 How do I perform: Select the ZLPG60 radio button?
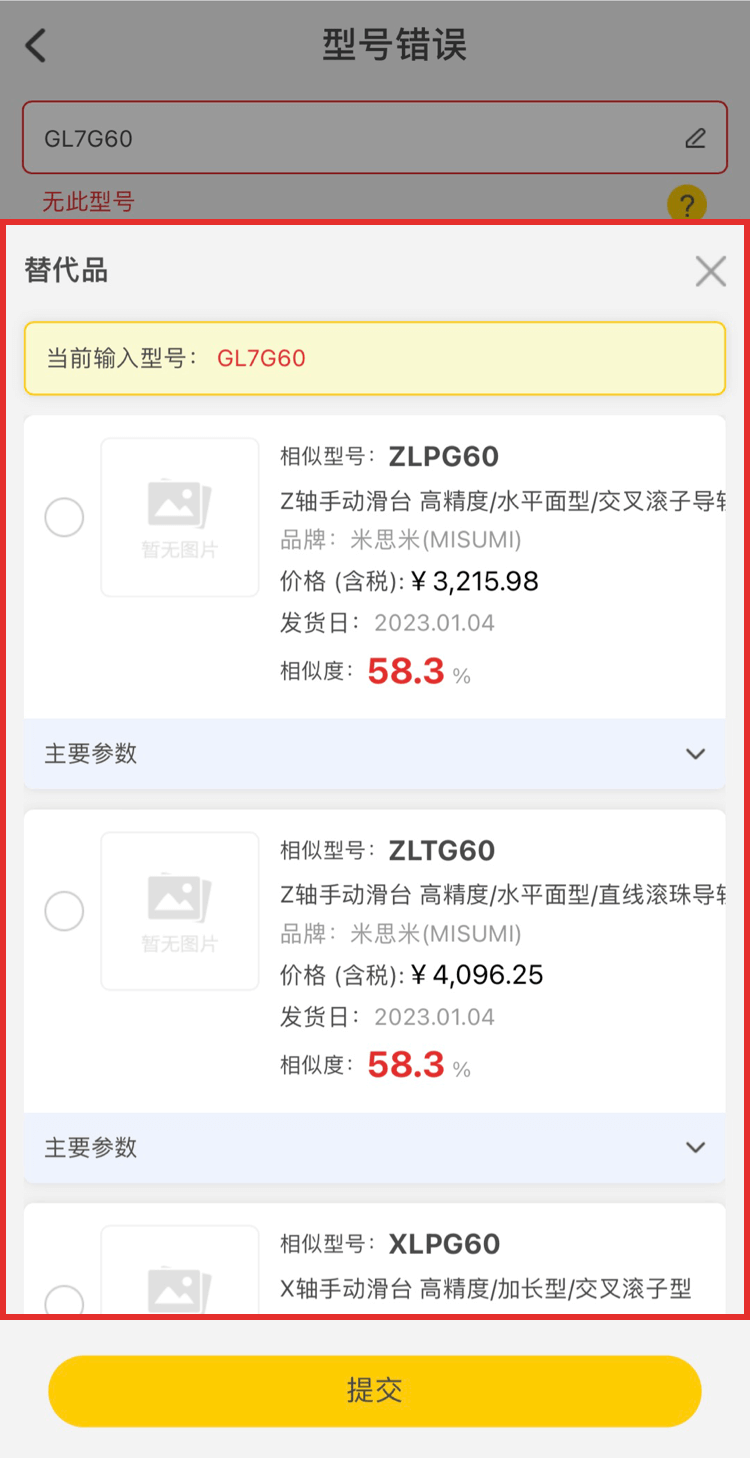[x=65, y=518]
